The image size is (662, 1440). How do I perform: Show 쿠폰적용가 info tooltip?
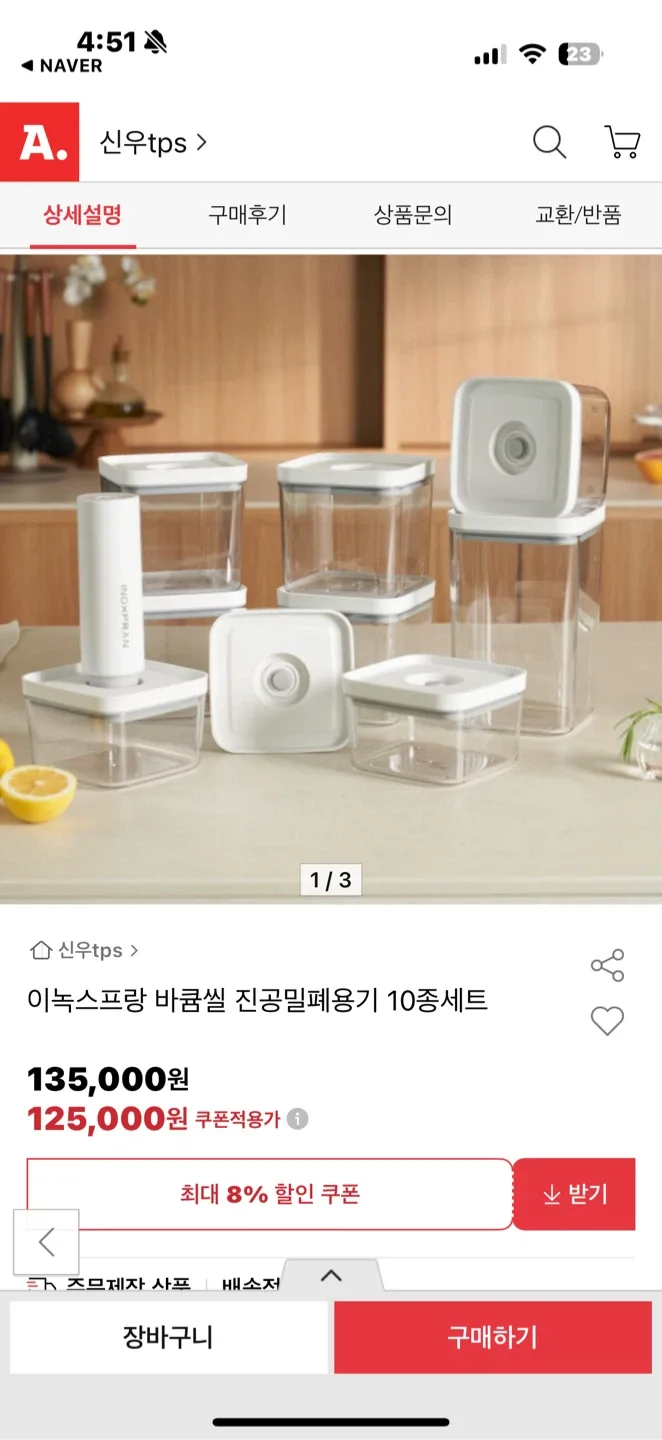pos(298,1119)
